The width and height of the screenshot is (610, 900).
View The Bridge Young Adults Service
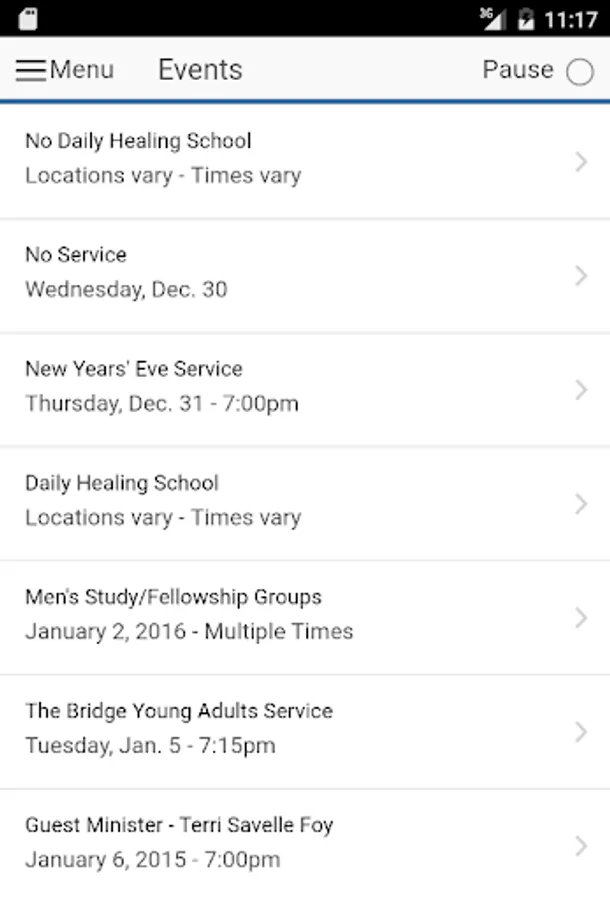pyautogui.click(x=304, y=729)
